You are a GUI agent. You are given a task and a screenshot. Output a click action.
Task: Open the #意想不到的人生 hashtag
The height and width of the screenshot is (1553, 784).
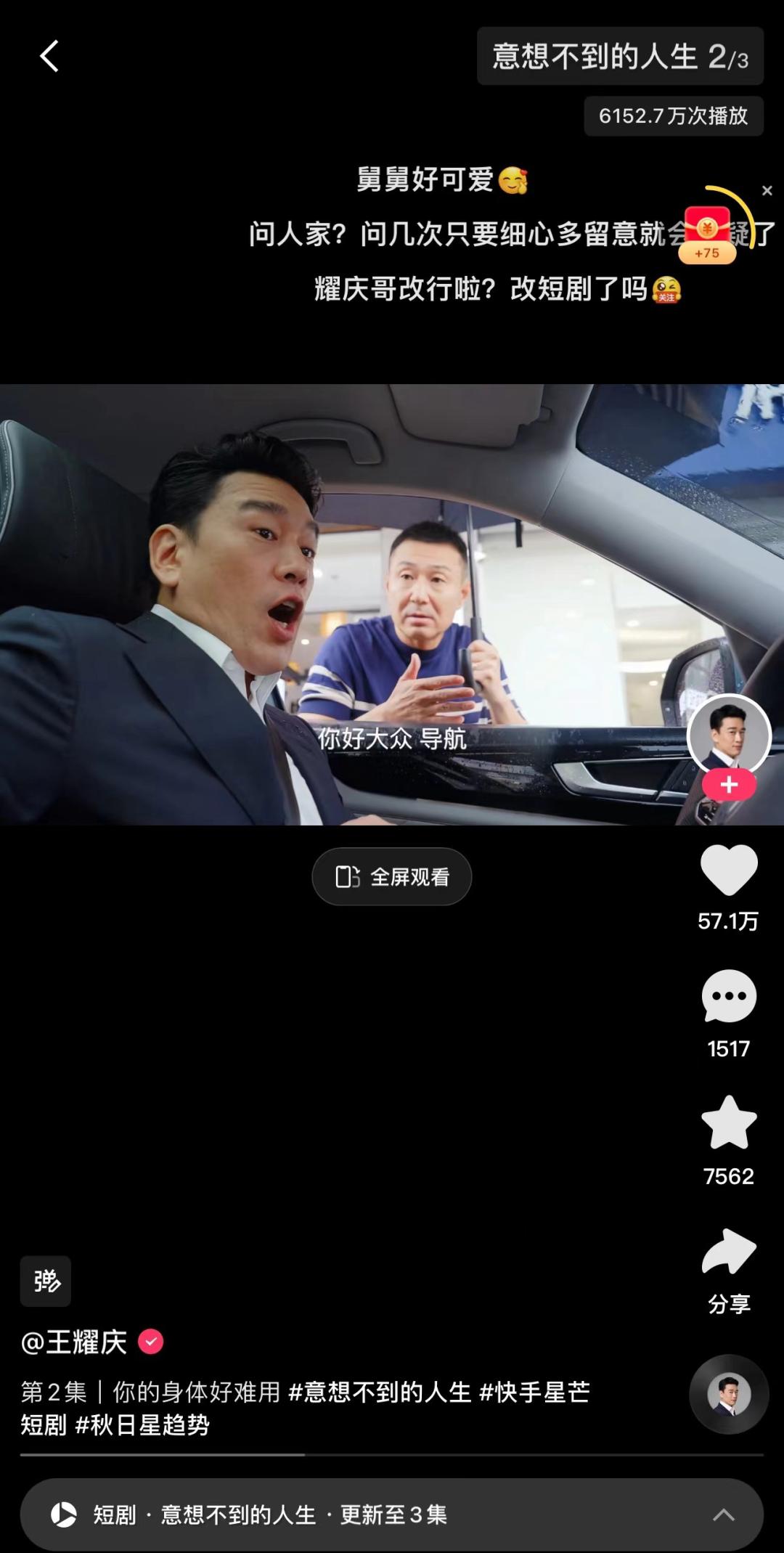380,1392
